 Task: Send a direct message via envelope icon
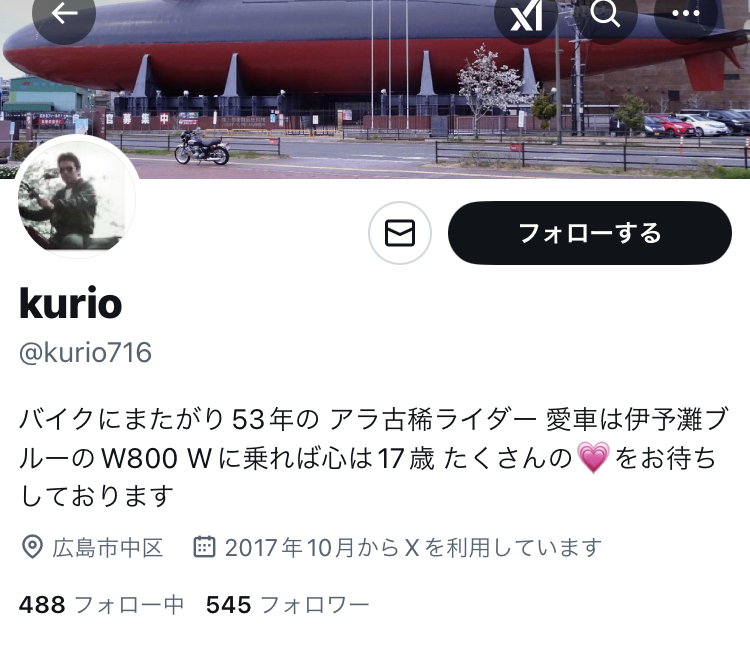click(400, 233)
